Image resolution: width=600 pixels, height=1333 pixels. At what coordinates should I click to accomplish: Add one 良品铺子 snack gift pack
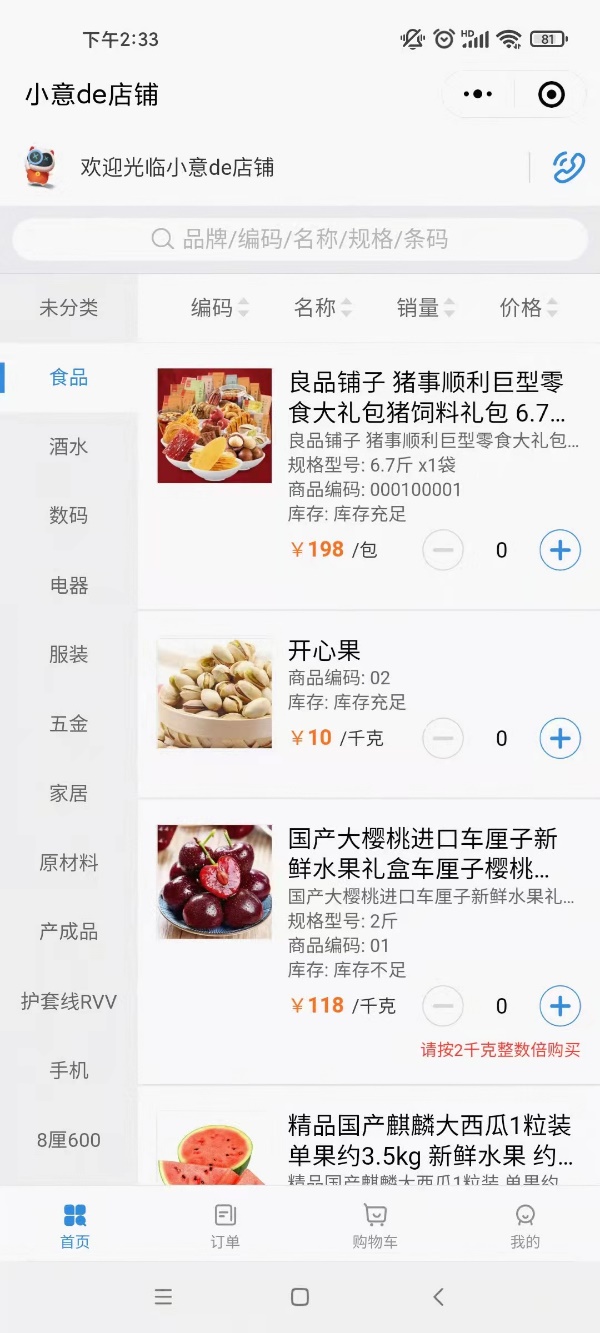pyautogui.click(x=560, y=550)
